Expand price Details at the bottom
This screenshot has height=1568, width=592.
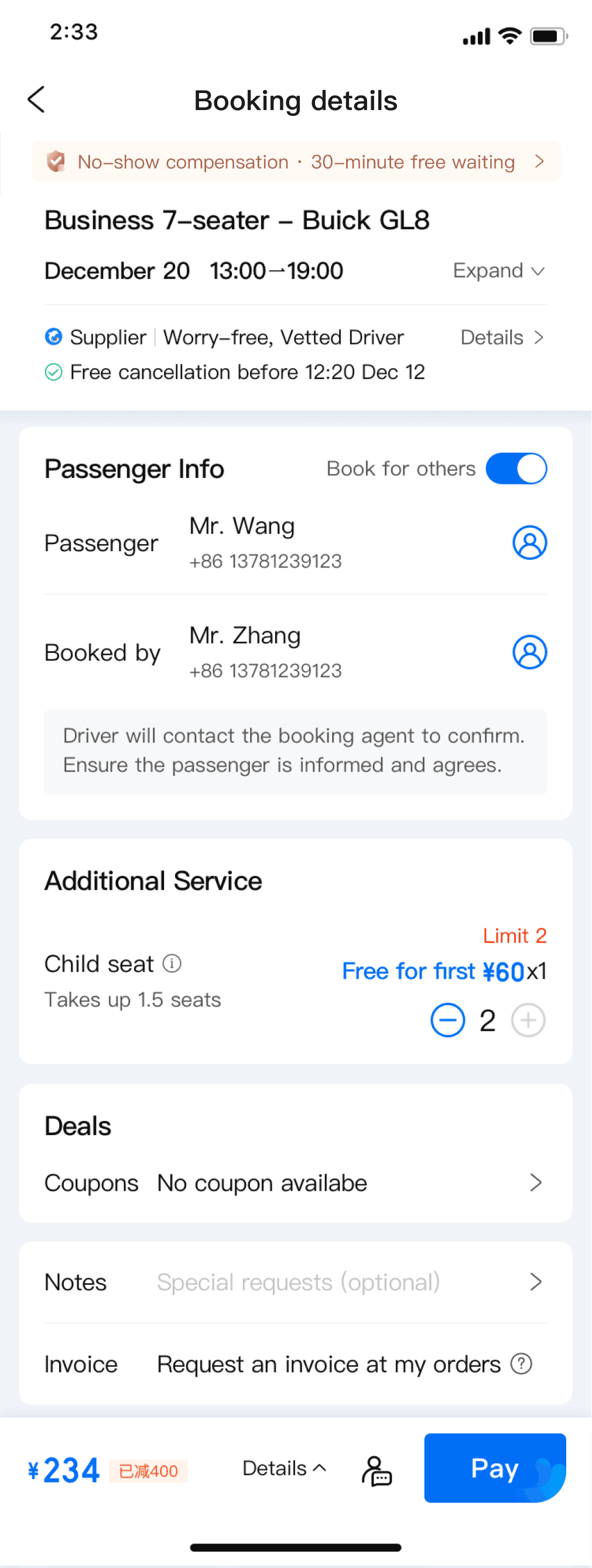pyautogui.click(x=284, y=1468)
